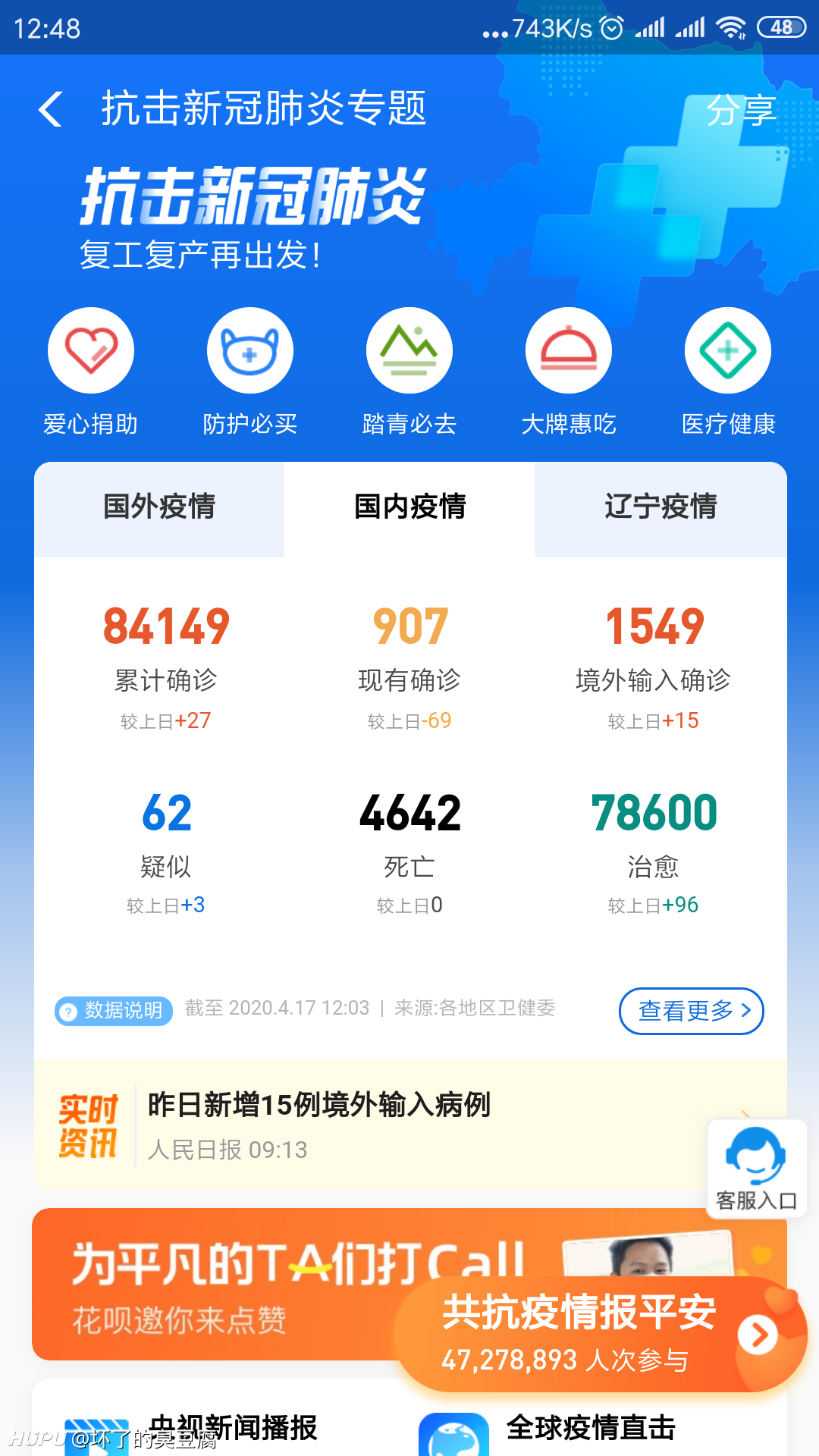Open 防护必买 protective goods
This screenshot has width=819, height=1456.
250,372
